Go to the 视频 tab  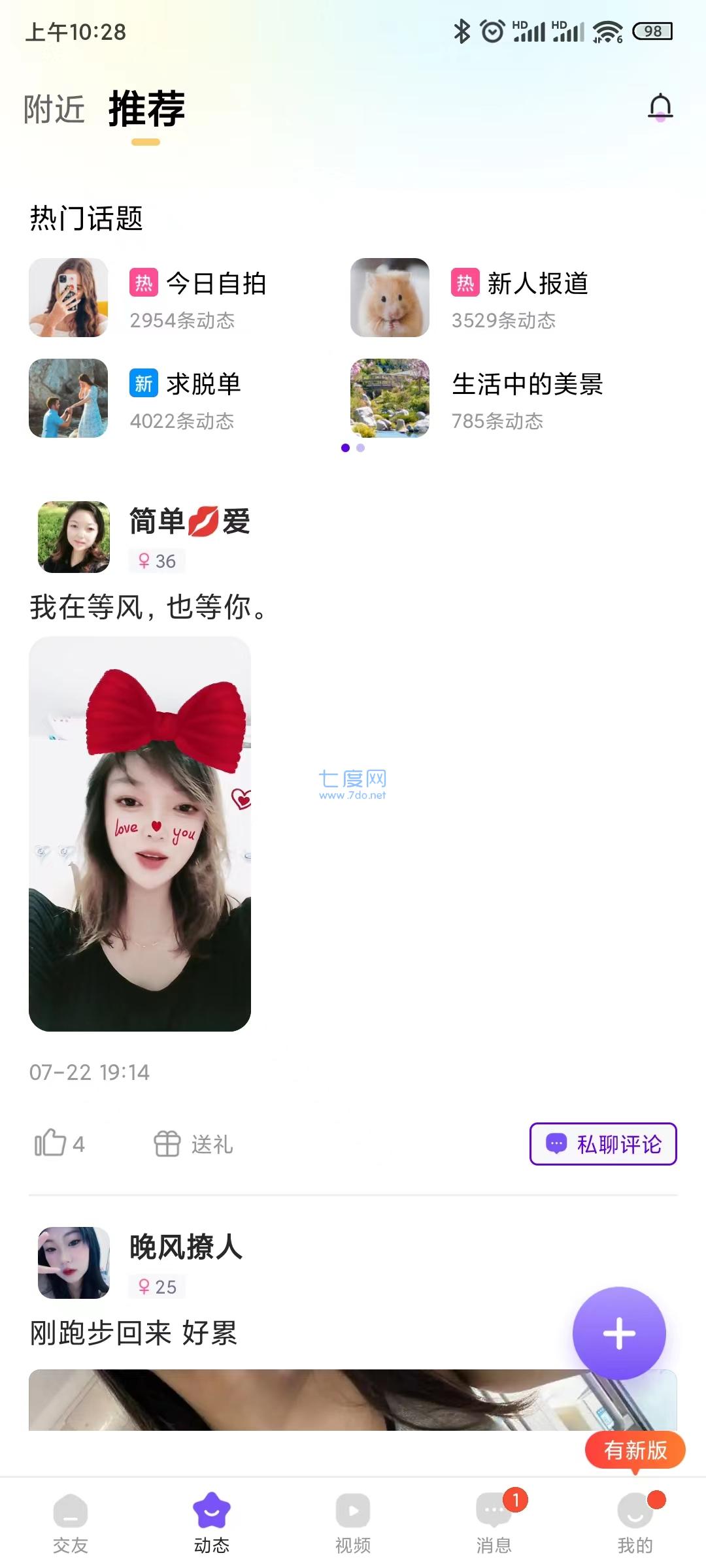click(x=353, y=1524)
